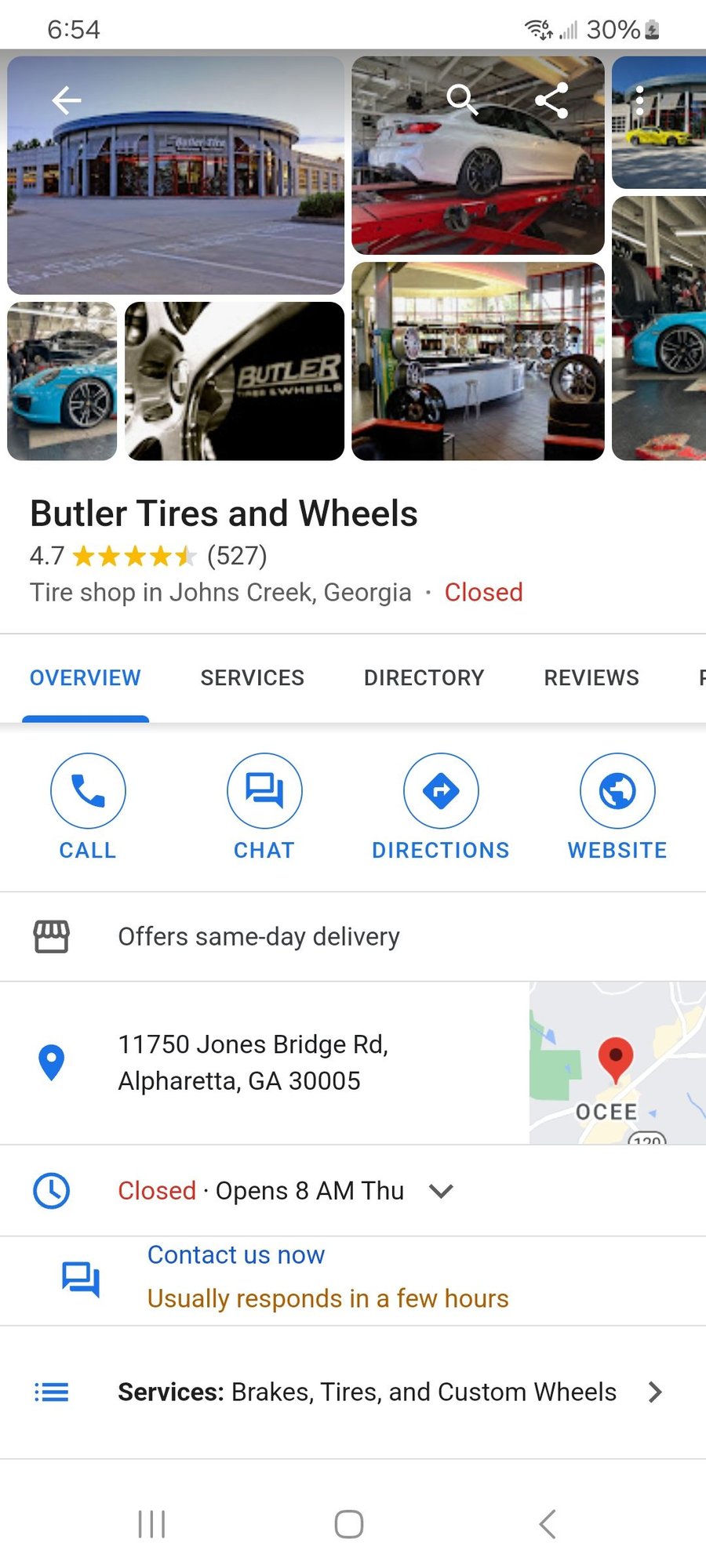This screenshot has height=1568, width=706.
Task: Tap the clock icon next to Closed
Action: tap(50, 1190)
